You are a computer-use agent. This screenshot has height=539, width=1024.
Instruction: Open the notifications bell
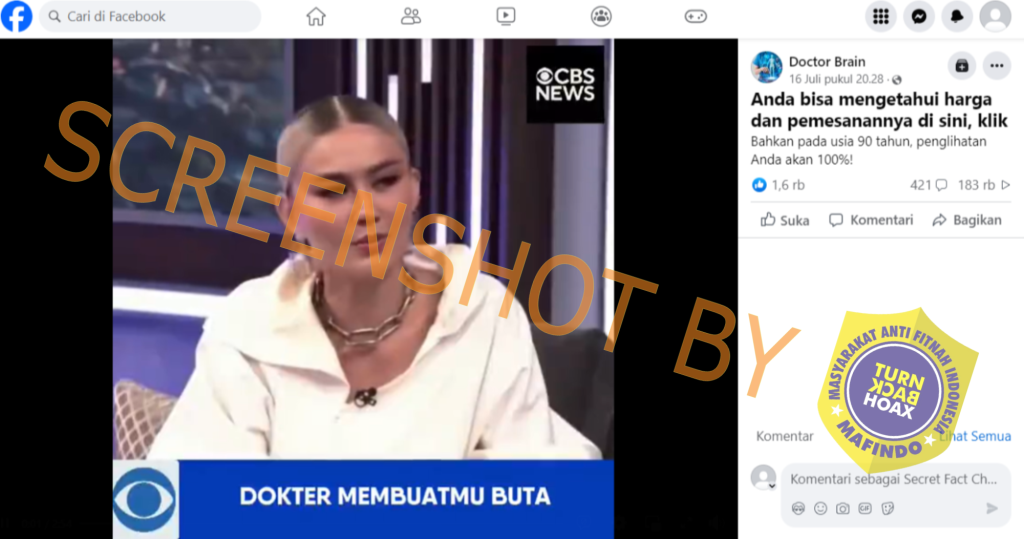[956, 16]
